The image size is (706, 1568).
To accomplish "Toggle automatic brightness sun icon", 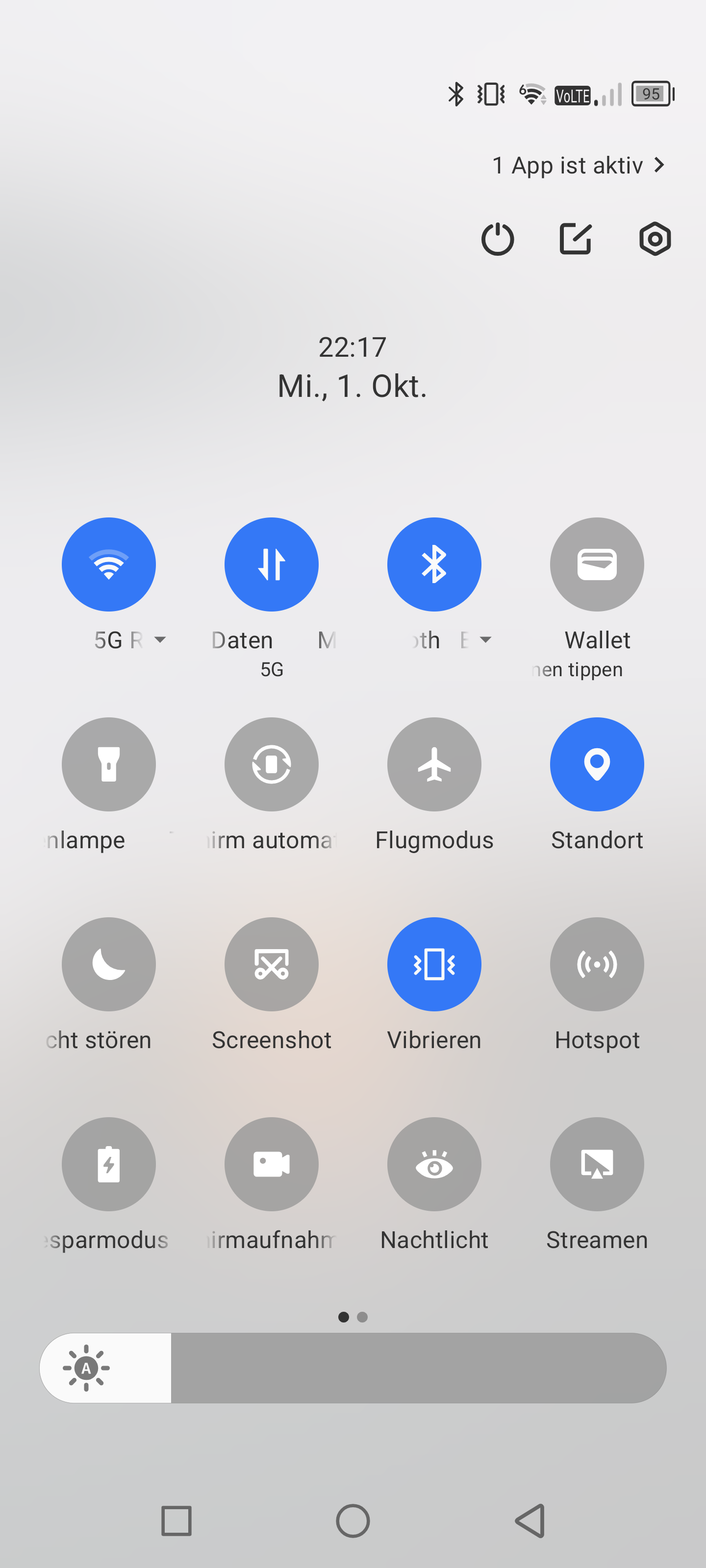I will pyautogui.click(x=86, y=1368).
